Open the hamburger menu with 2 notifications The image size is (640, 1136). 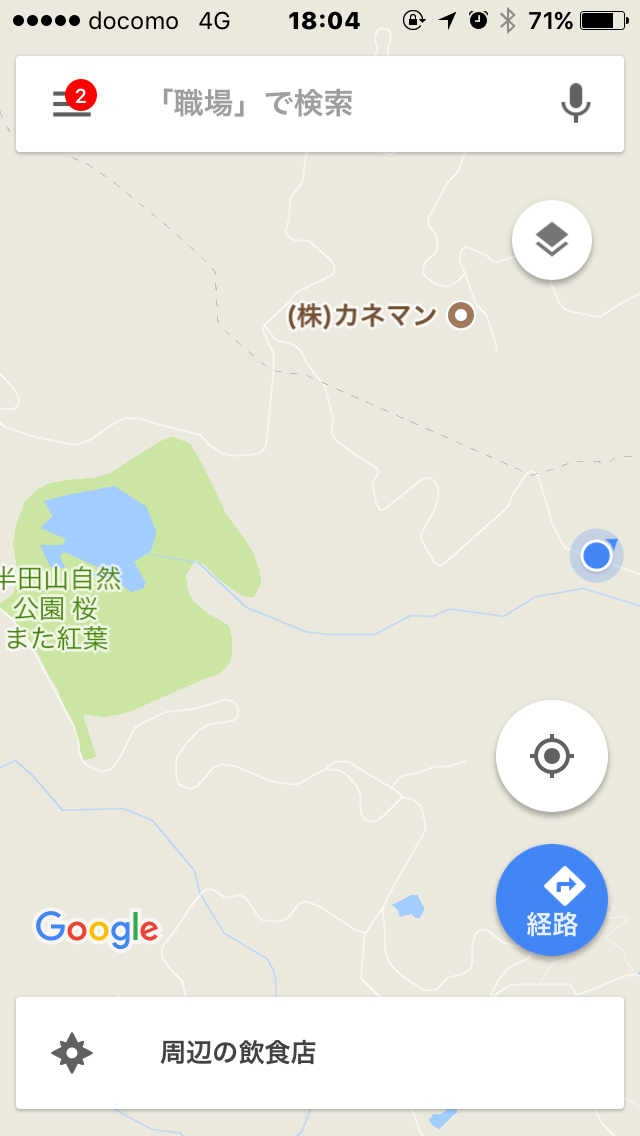tap(72, 103)
